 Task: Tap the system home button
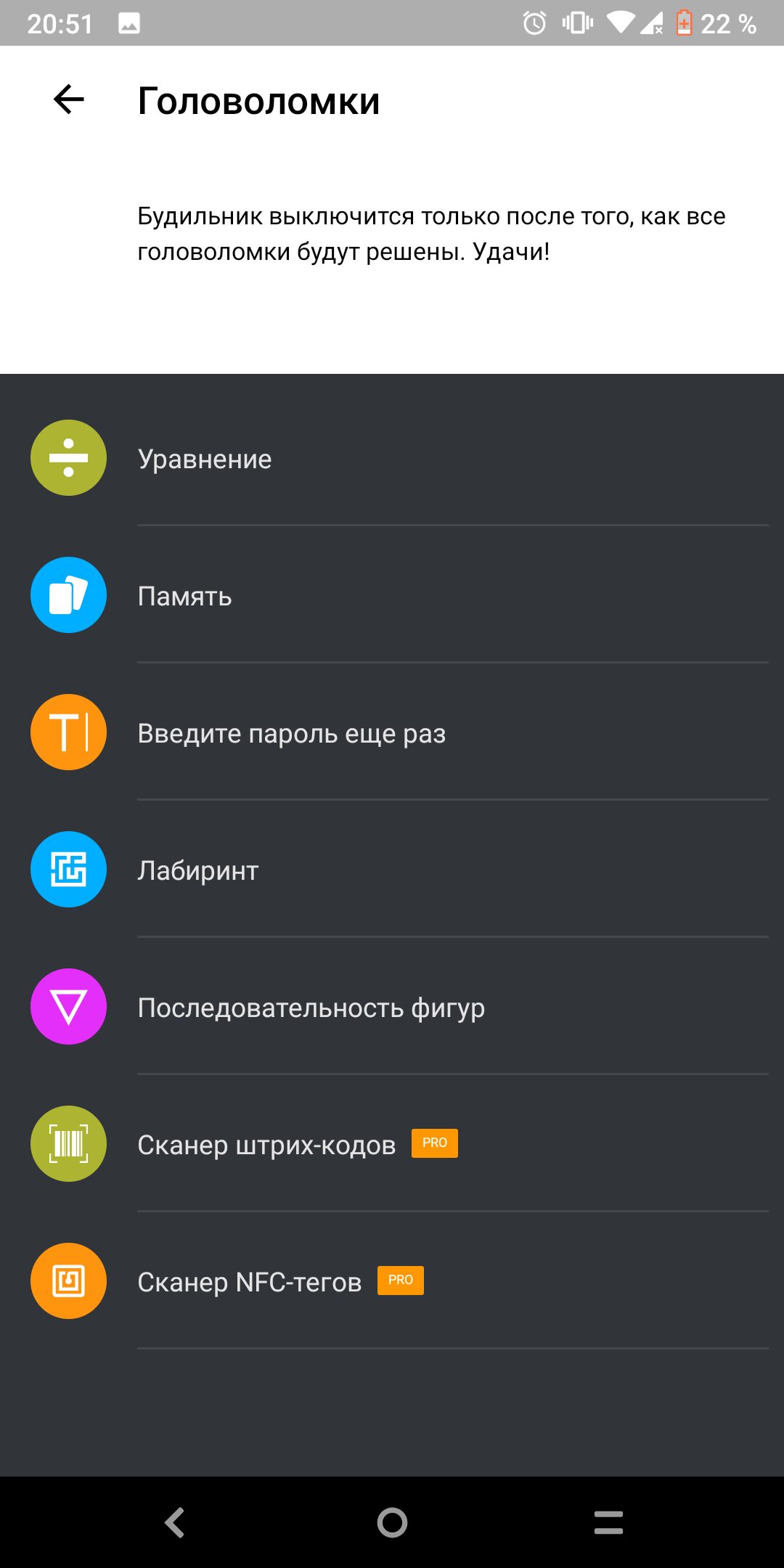pos(392,1522)
